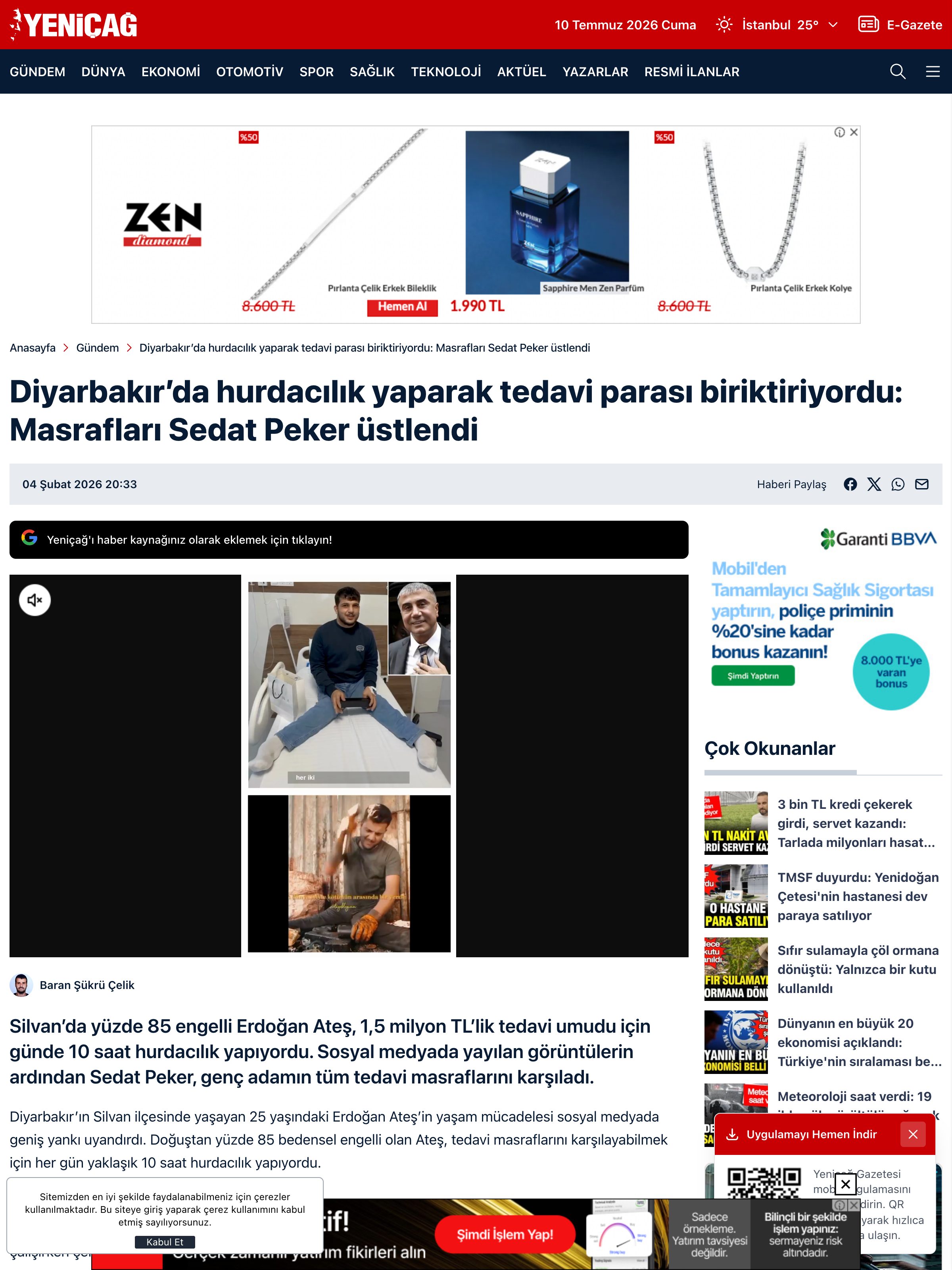Go to Anasayfa in the breadcrumb
Viewport: 952px width, 1270px height.
point(33,348)
